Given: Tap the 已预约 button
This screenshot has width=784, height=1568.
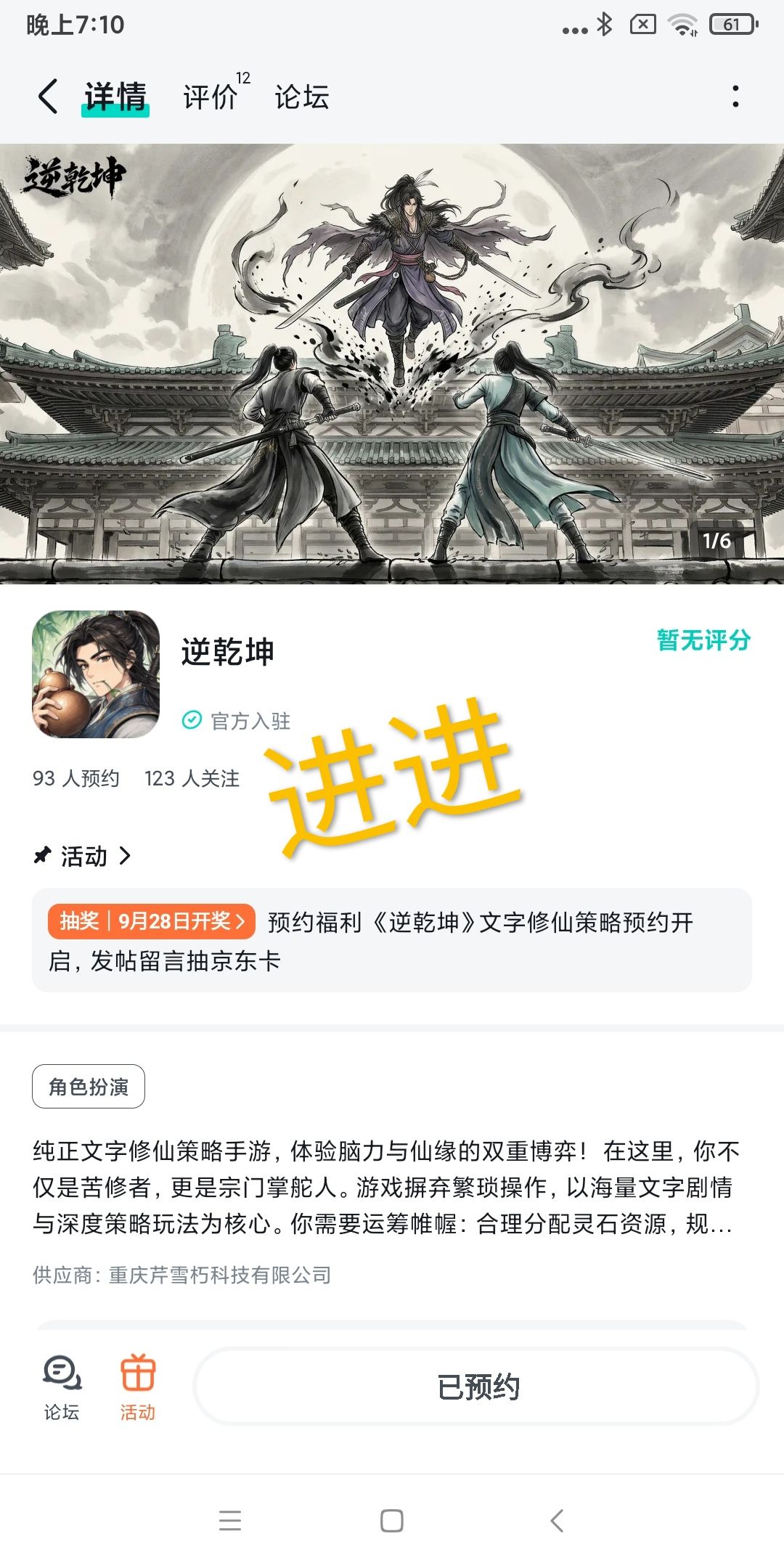Looking at the screenshot, I should click(x=477, y=1387).
